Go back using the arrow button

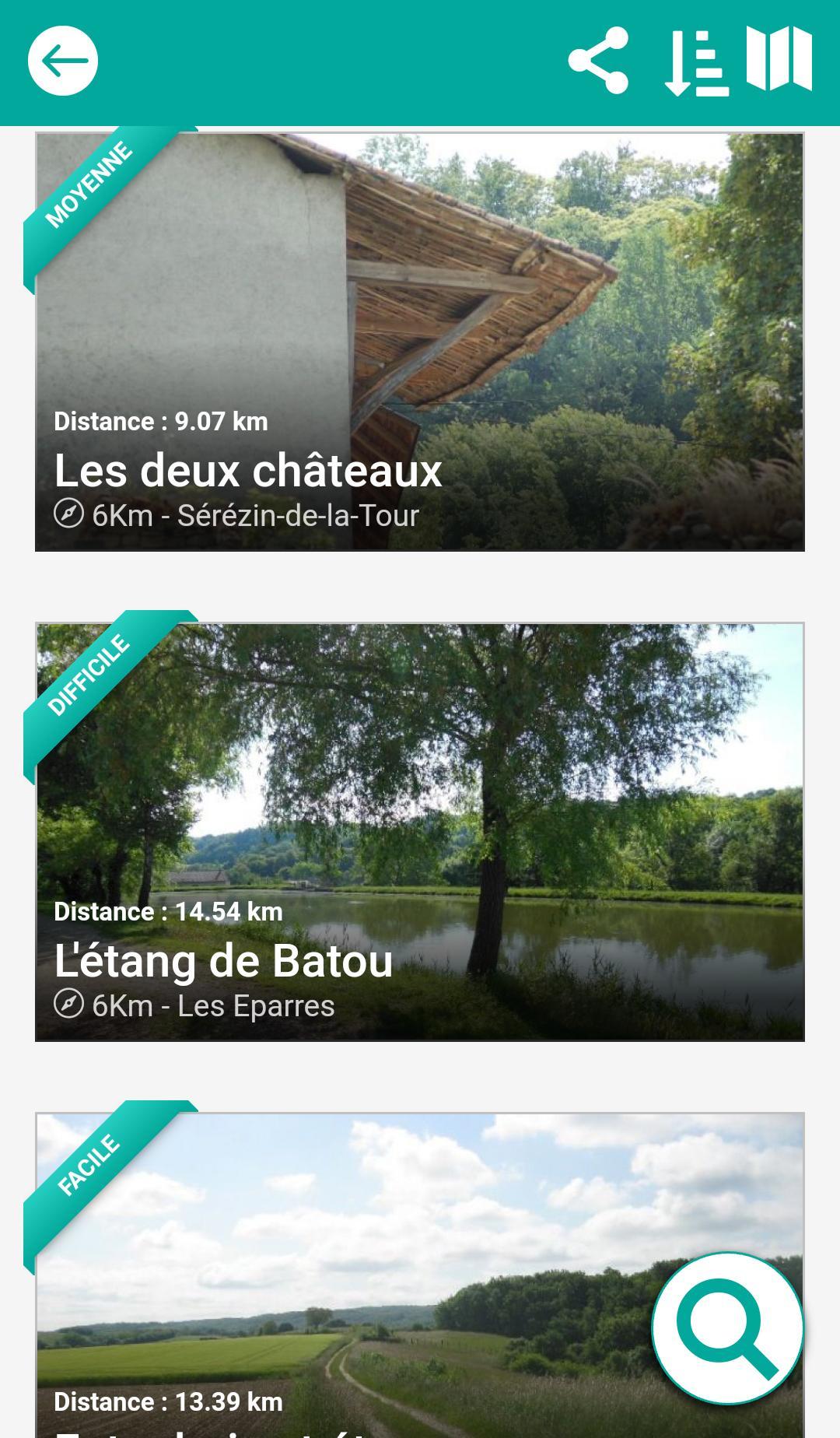(63, 61)
